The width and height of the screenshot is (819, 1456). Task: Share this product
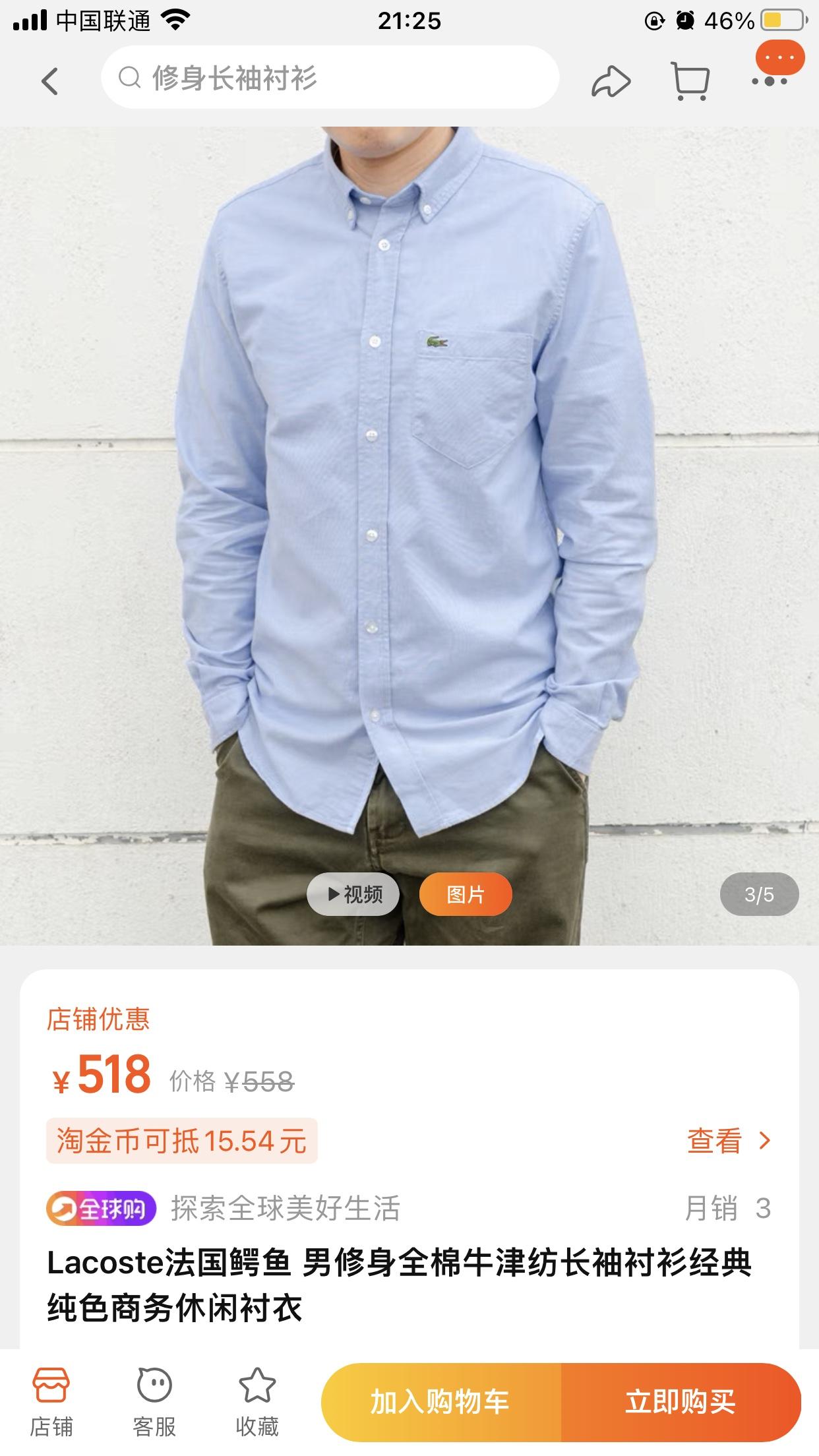click(611, 82)
